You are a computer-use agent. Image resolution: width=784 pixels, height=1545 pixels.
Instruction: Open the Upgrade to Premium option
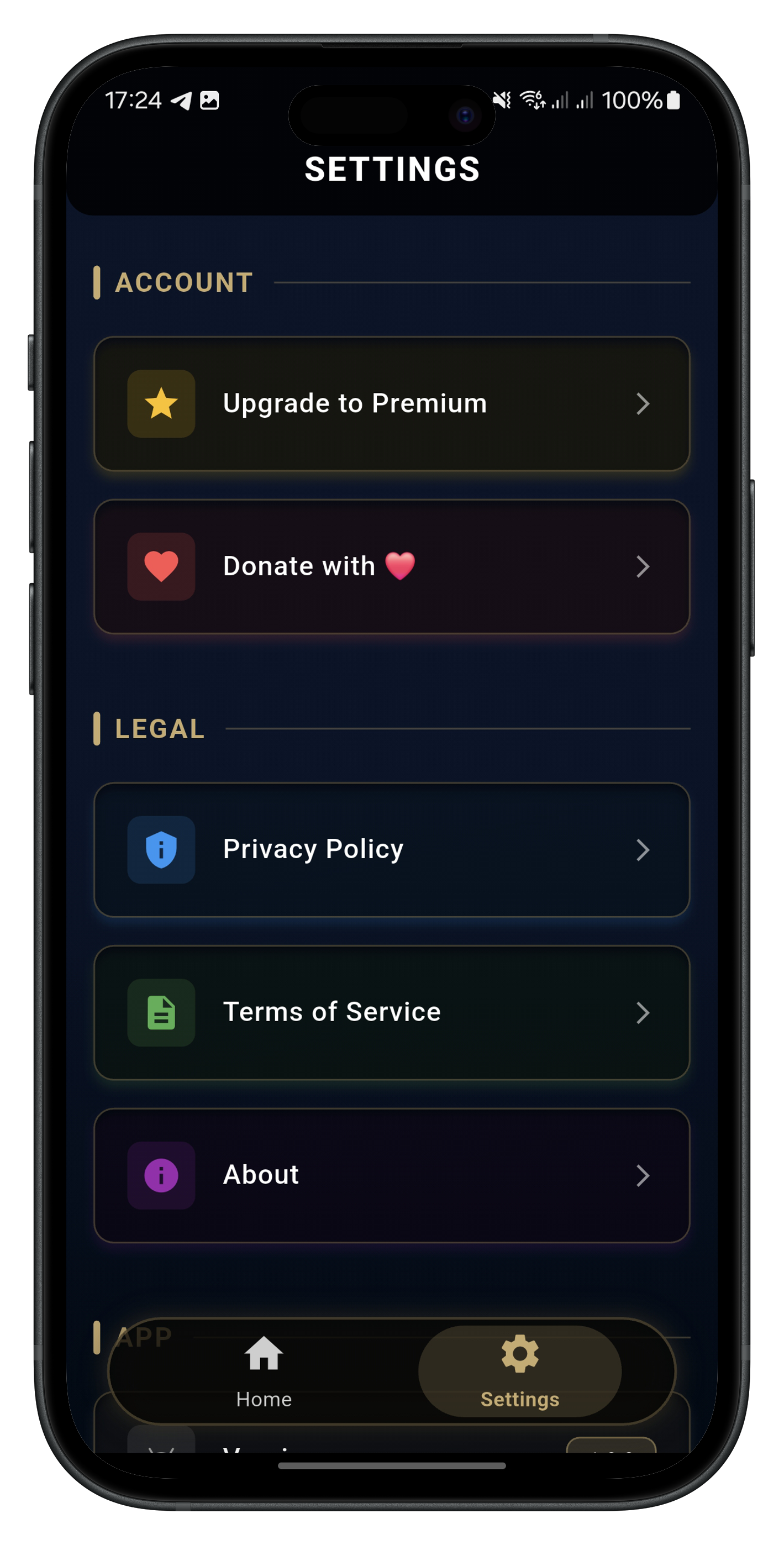pyautogui.click(x=392, y=403)
